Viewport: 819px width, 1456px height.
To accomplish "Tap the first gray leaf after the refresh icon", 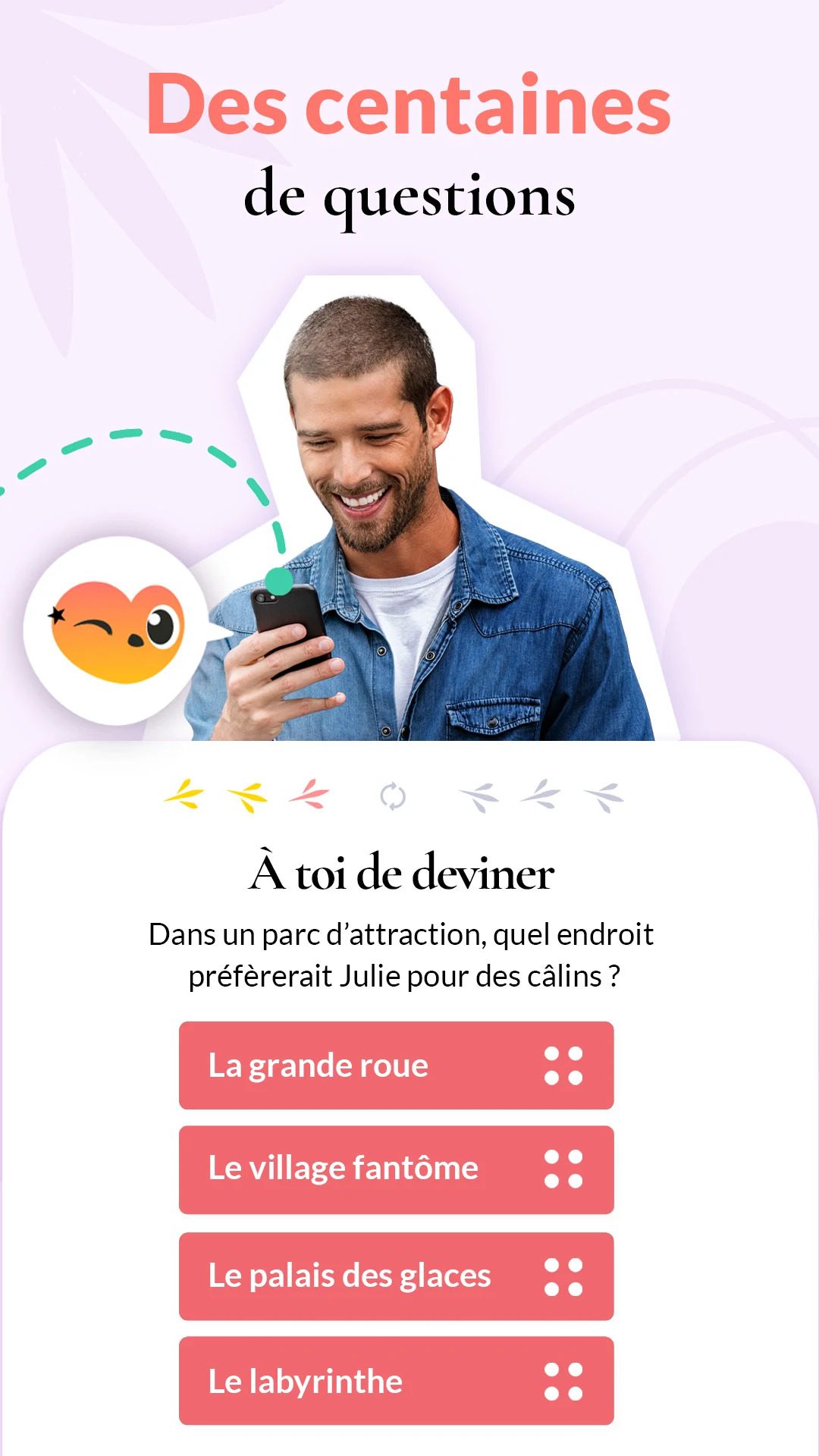I will coord(478,795).
